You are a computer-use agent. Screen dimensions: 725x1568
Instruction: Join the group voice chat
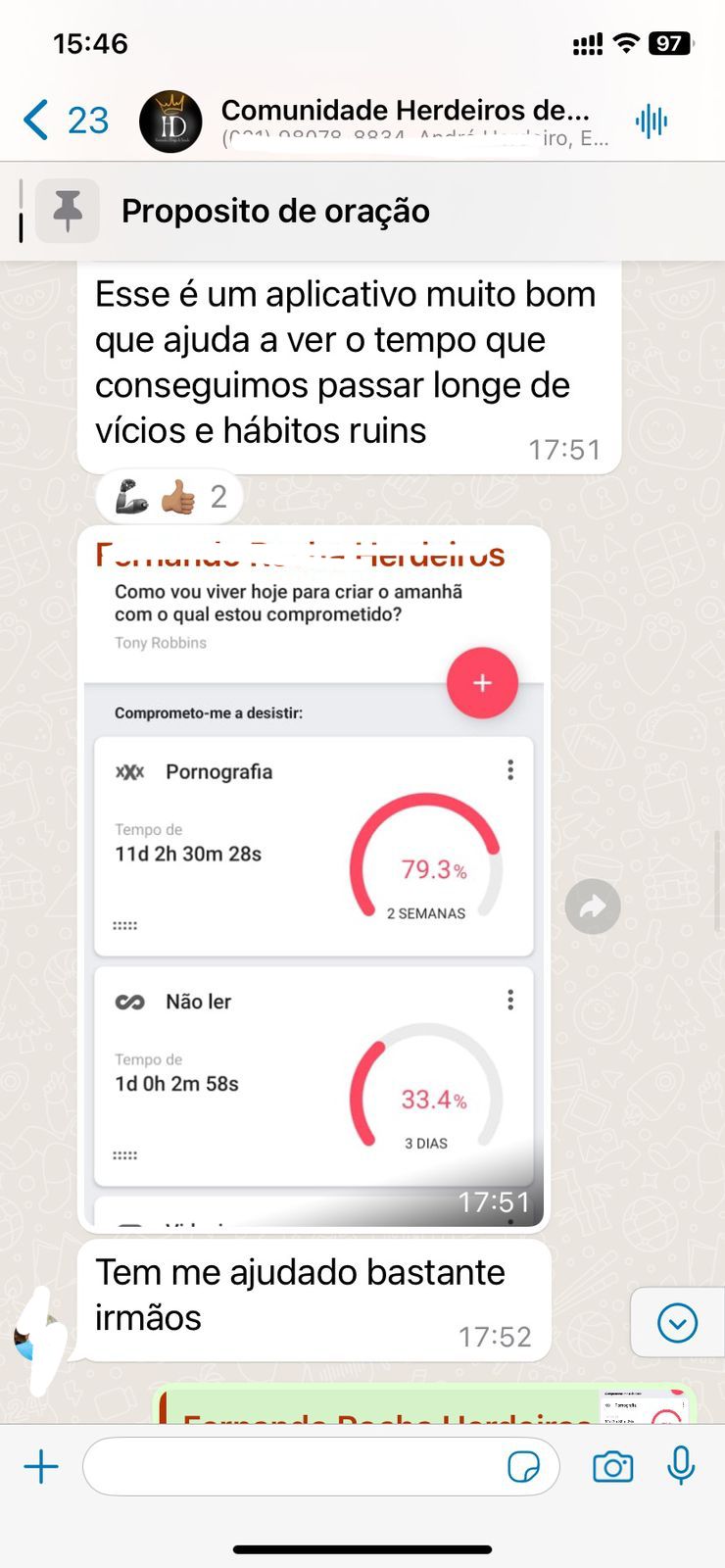652,122
